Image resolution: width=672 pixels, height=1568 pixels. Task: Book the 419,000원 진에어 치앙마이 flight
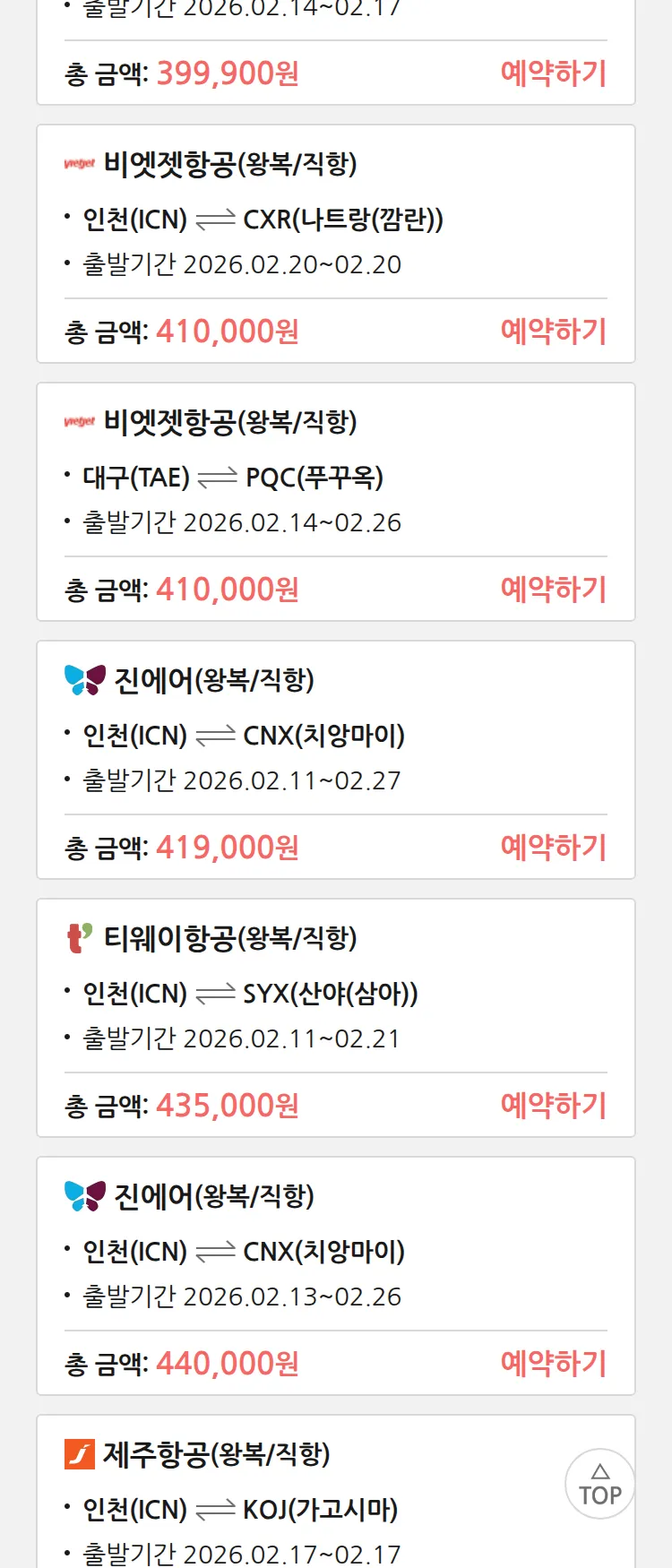(x=553, y=848)
